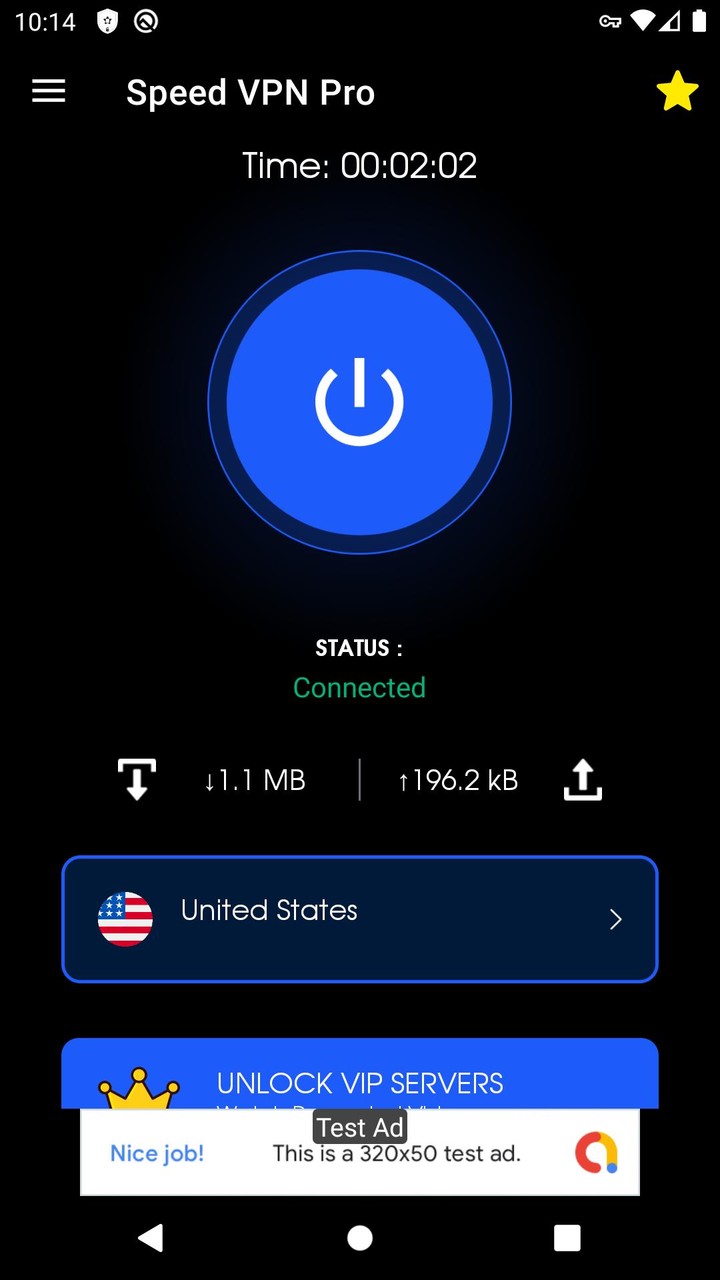Tap the power button to disconnect VPN
The image size is (720, 1280).
(x=360, y=400)
